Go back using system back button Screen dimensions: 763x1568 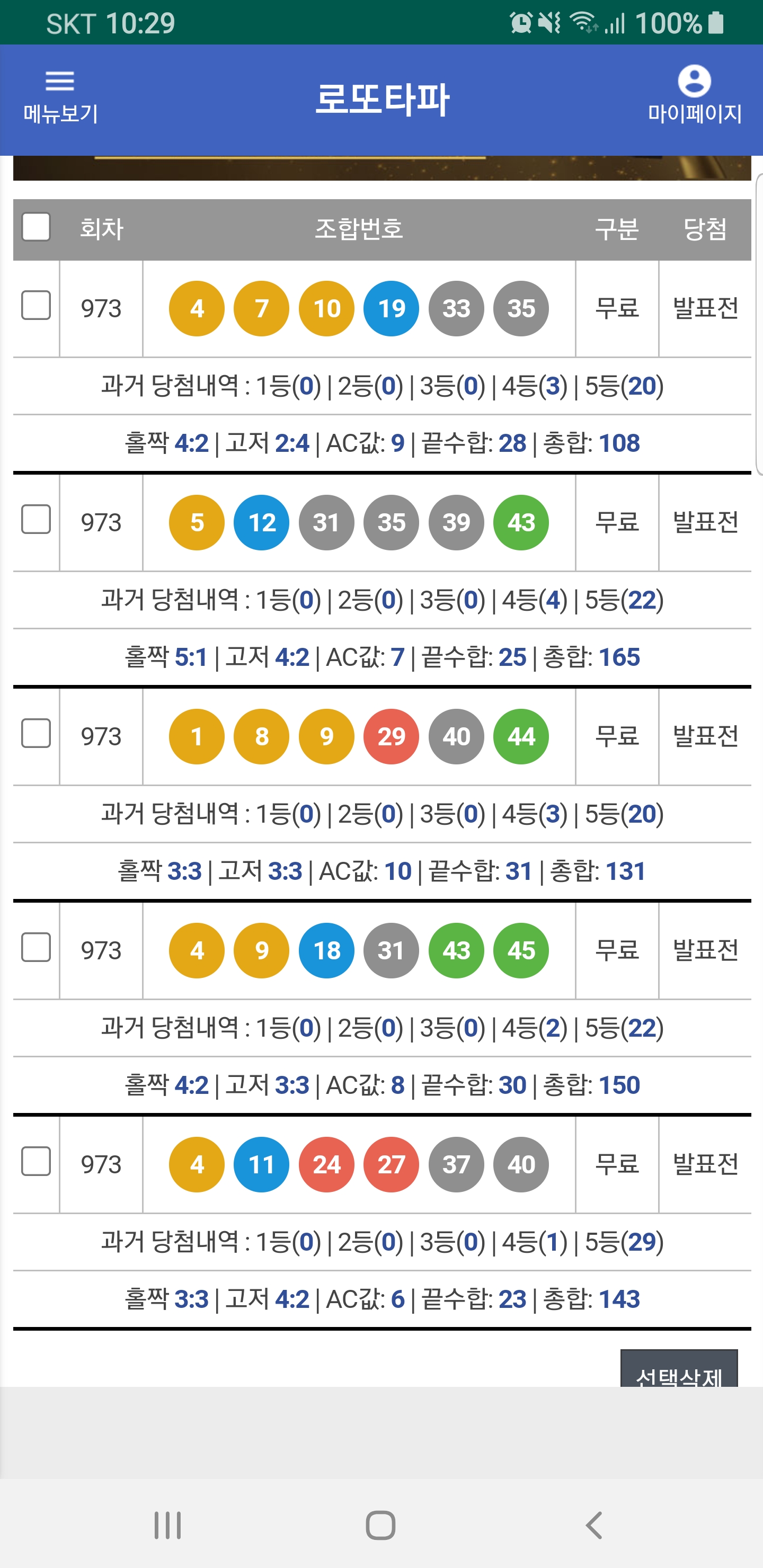pyautogui.click(x=595, y=1526)
